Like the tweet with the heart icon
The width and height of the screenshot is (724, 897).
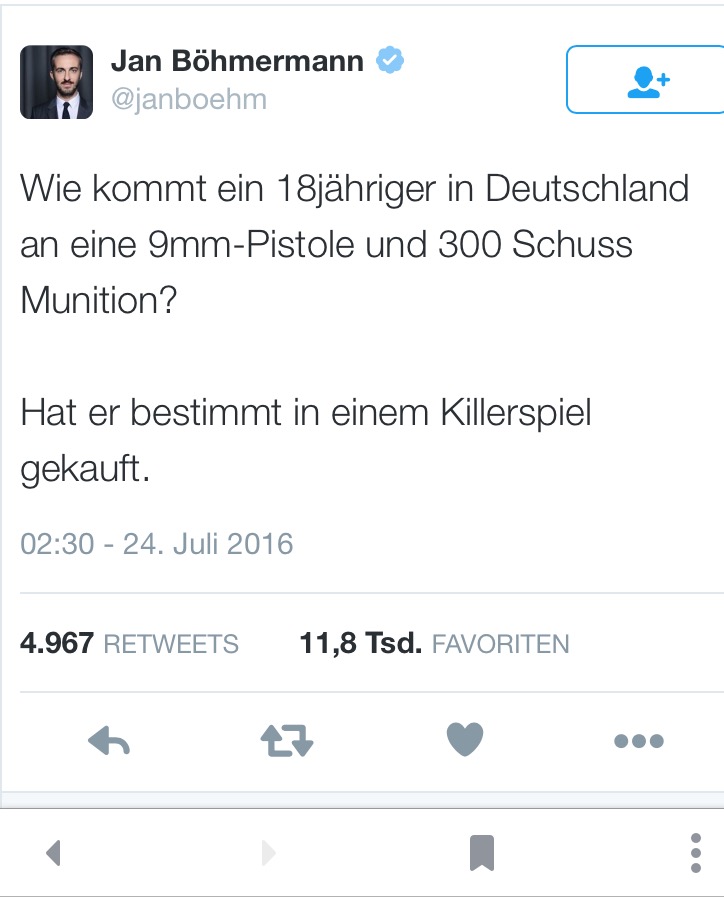coord(464,740)
